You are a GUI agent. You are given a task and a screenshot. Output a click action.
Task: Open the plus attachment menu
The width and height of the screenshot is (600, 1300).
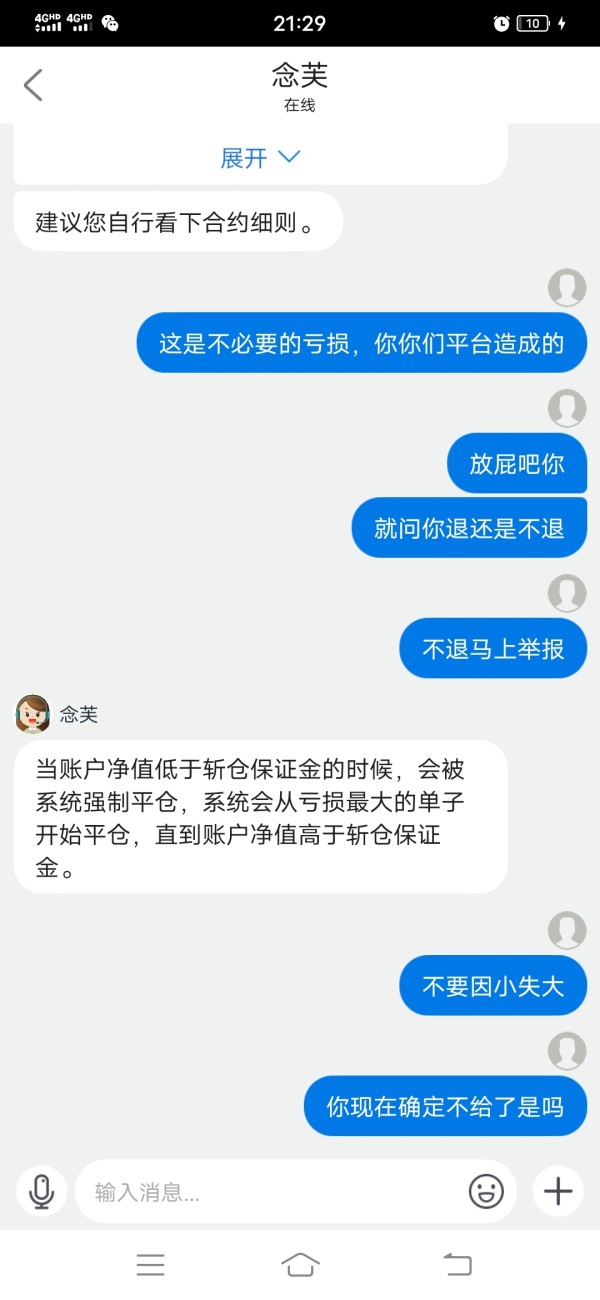pos(558,1191)
